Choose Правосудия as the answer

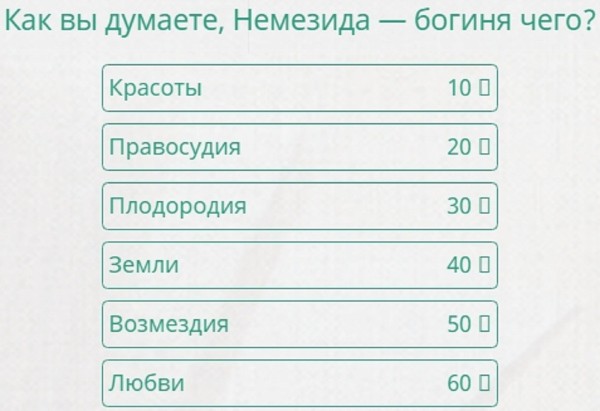pyautogui.click(x=299, y=147)
